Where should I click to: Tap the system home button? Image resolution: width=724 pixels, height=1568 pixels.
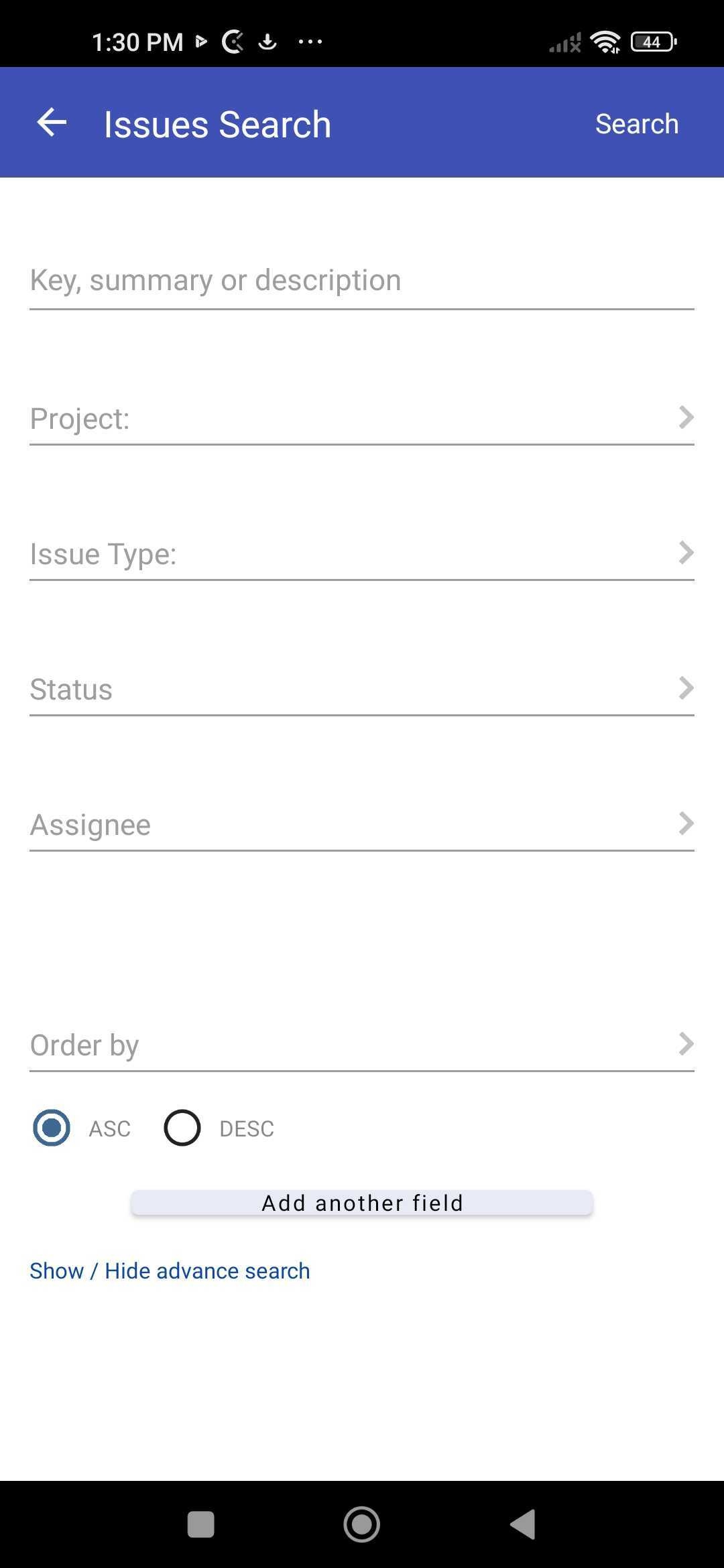[362, 1524]
